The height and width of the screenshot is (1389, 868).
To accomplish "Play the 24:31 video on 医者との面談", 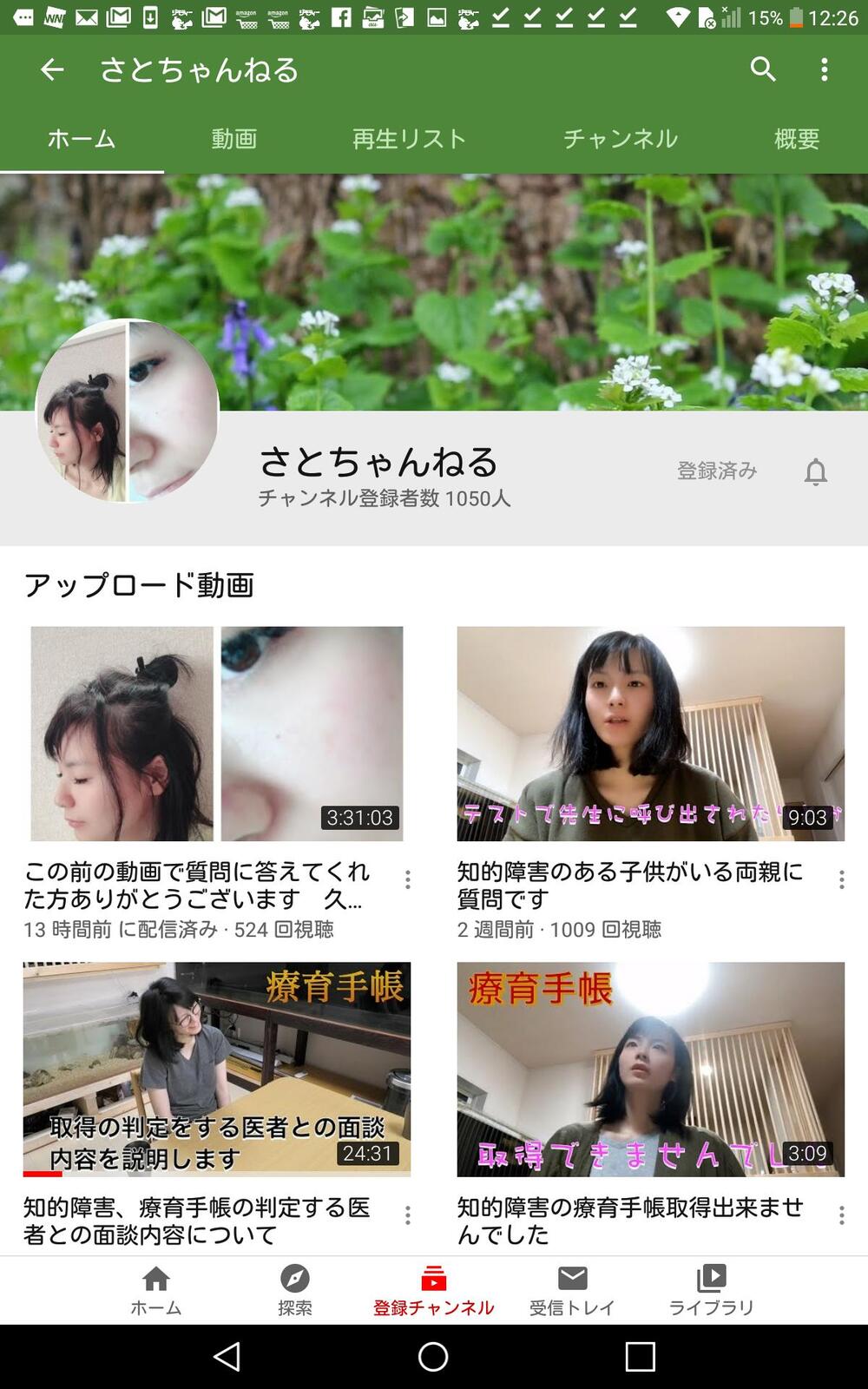I will point(217,1069).
